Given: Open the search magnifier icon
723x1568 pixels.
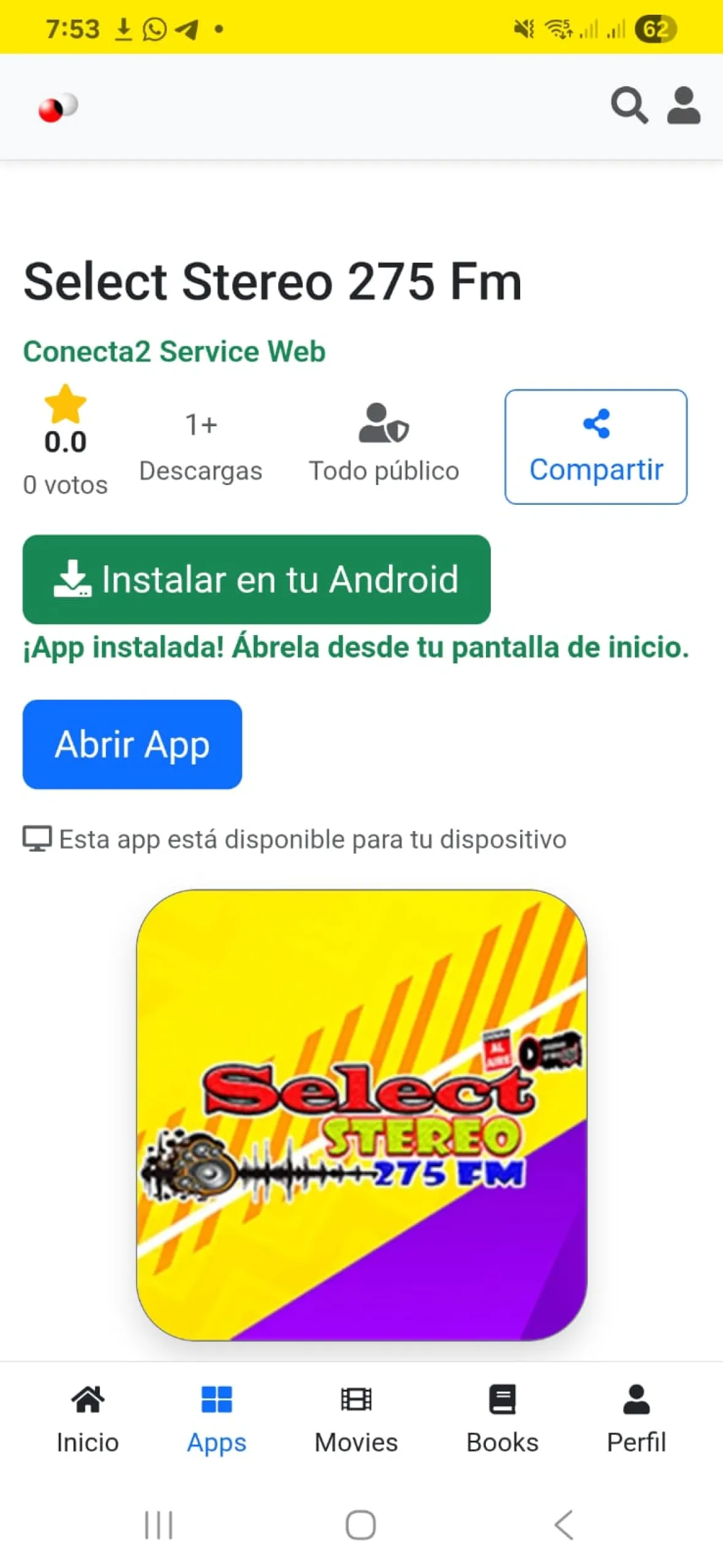Looking at the screenshot, I should pyautogui.click(x=629, y=106).
